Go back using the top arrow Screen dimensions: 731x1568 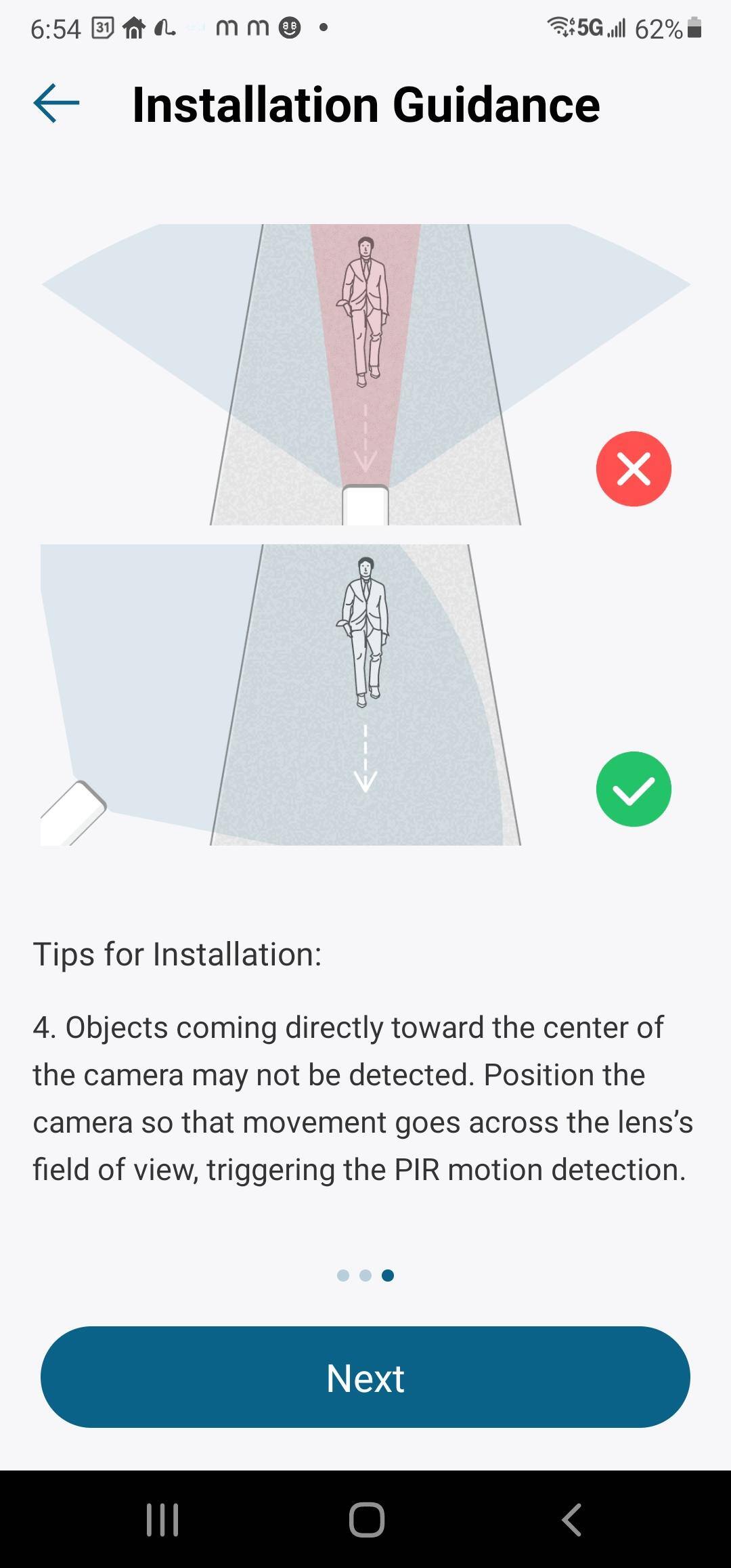click(x=56, y=104)
